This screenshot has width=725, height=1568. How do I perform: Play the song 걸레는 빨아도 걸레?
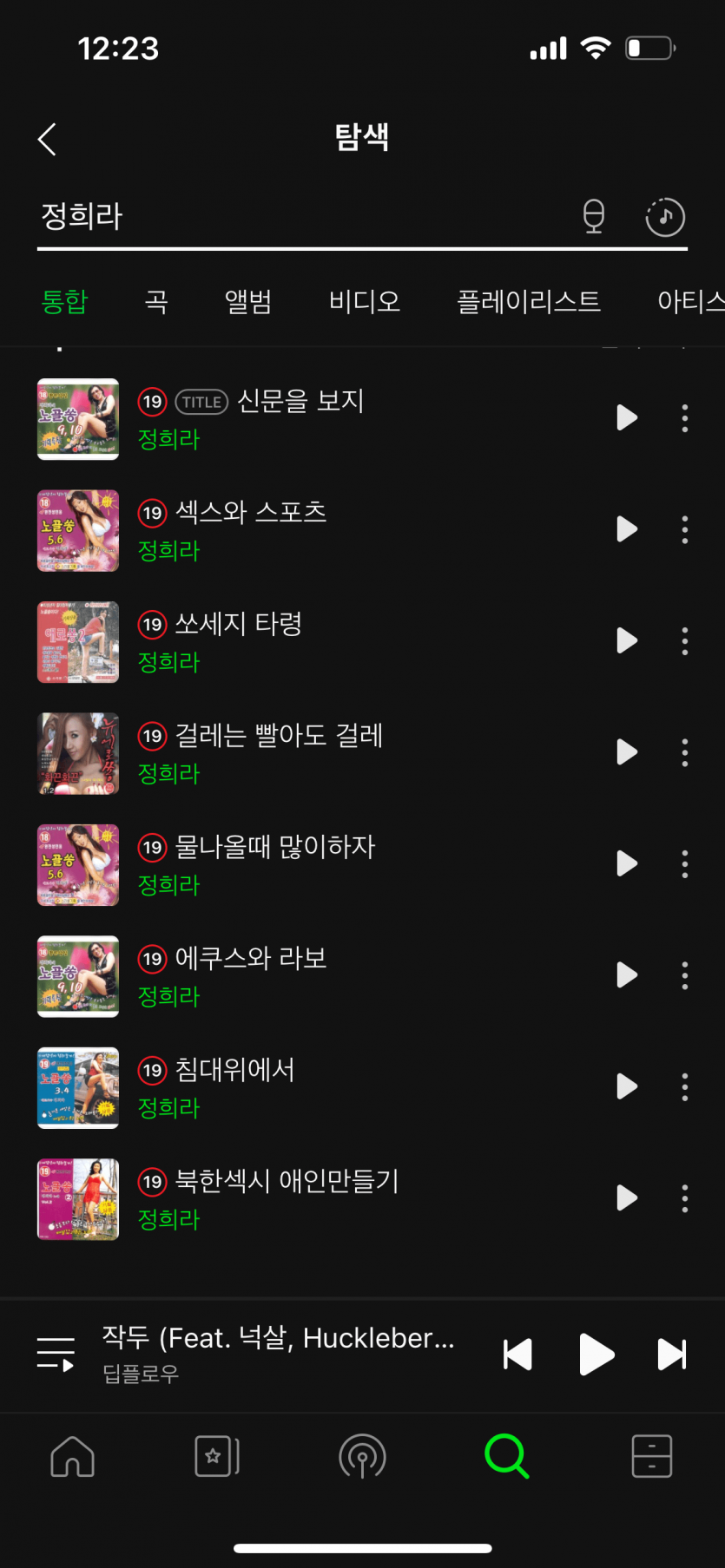[626, 752]
